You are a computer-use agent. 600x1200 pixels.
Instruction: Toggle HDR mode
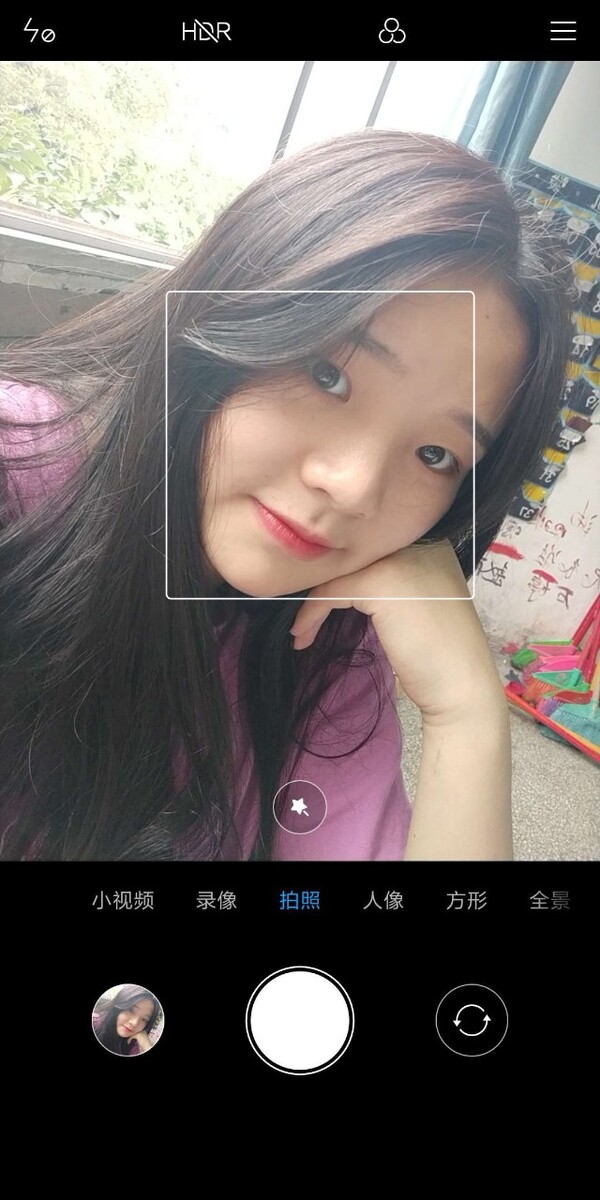207,31
